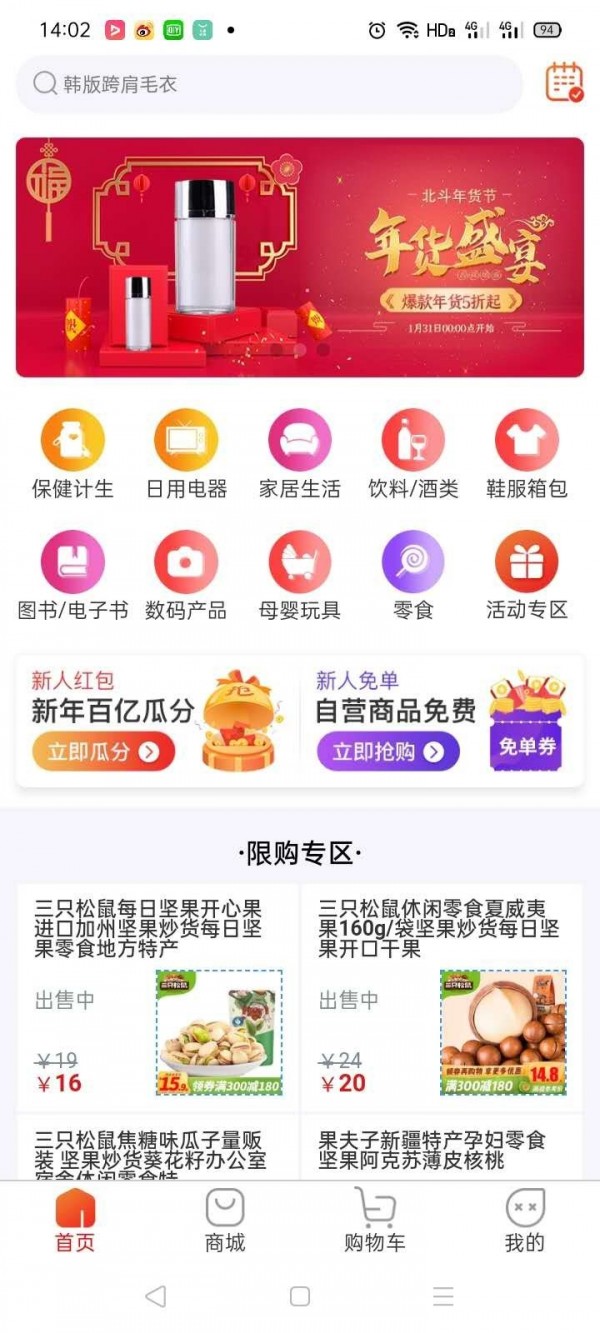Open the 我的 tab
This screenshot has width=600, height=1333.
click(525, 1221)
